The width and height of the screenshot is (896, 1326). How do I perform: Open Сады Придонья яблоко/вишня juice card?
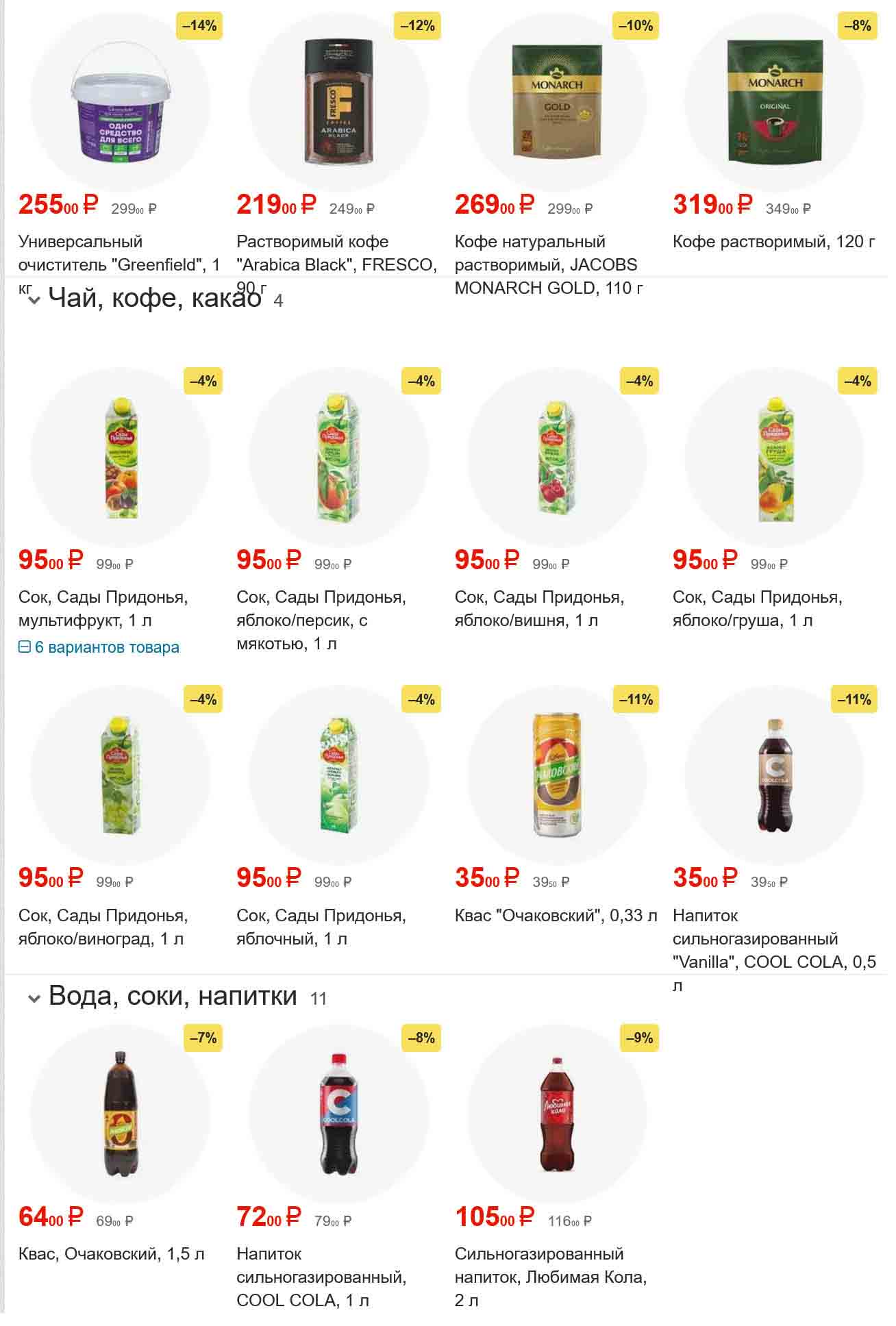556,458
